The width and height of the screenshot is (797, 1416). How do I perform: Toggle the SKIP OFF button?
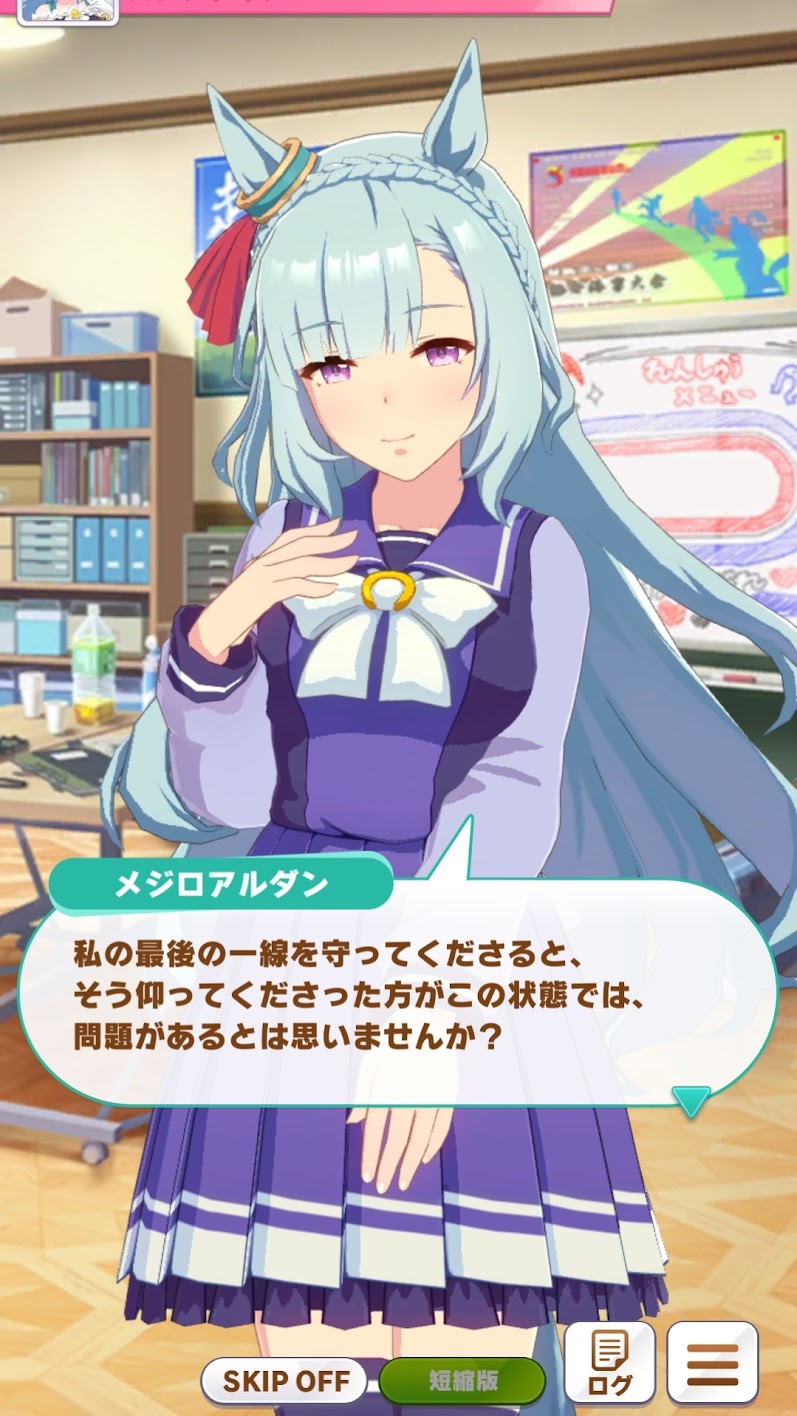coord(286,1381)
